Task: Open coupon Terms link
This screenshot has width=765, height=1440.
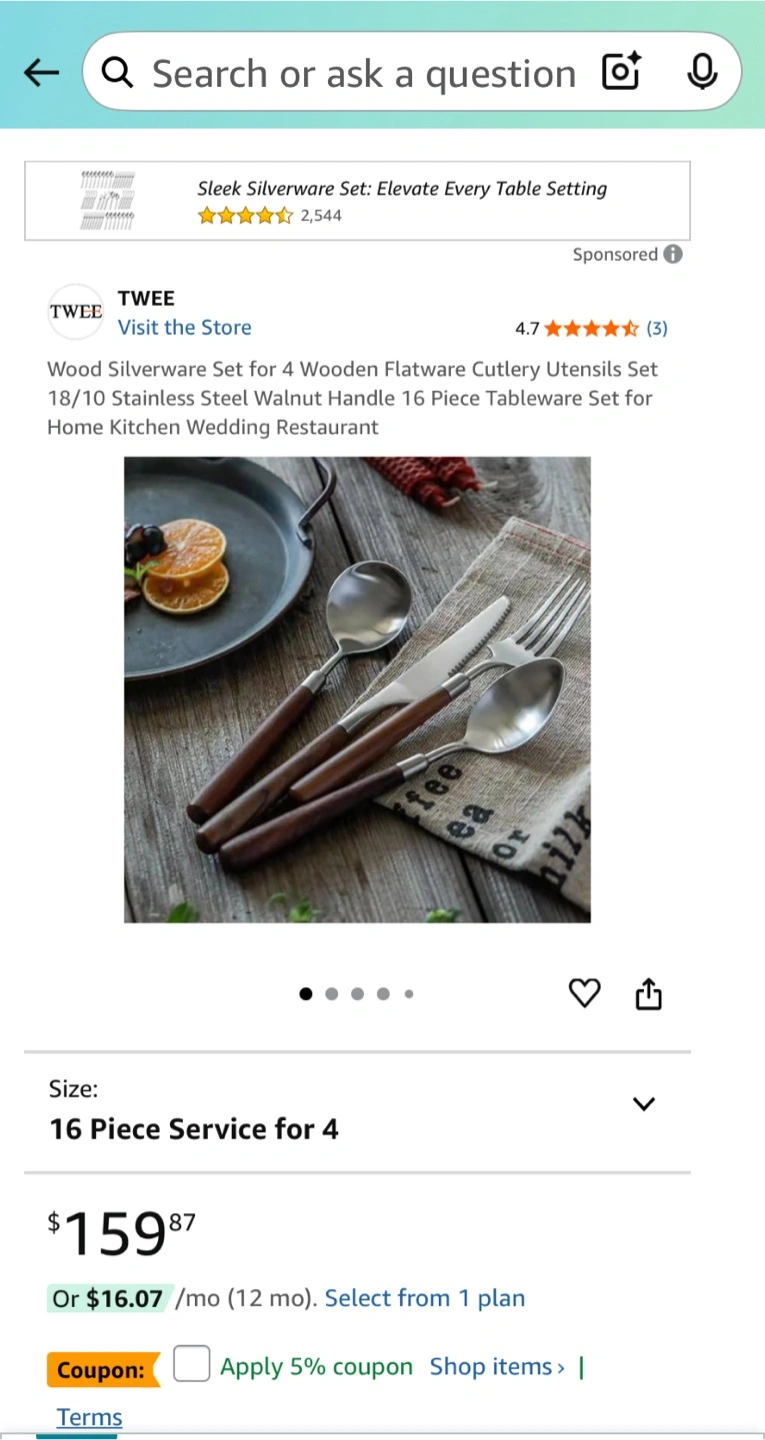Action: point(89,1417)
